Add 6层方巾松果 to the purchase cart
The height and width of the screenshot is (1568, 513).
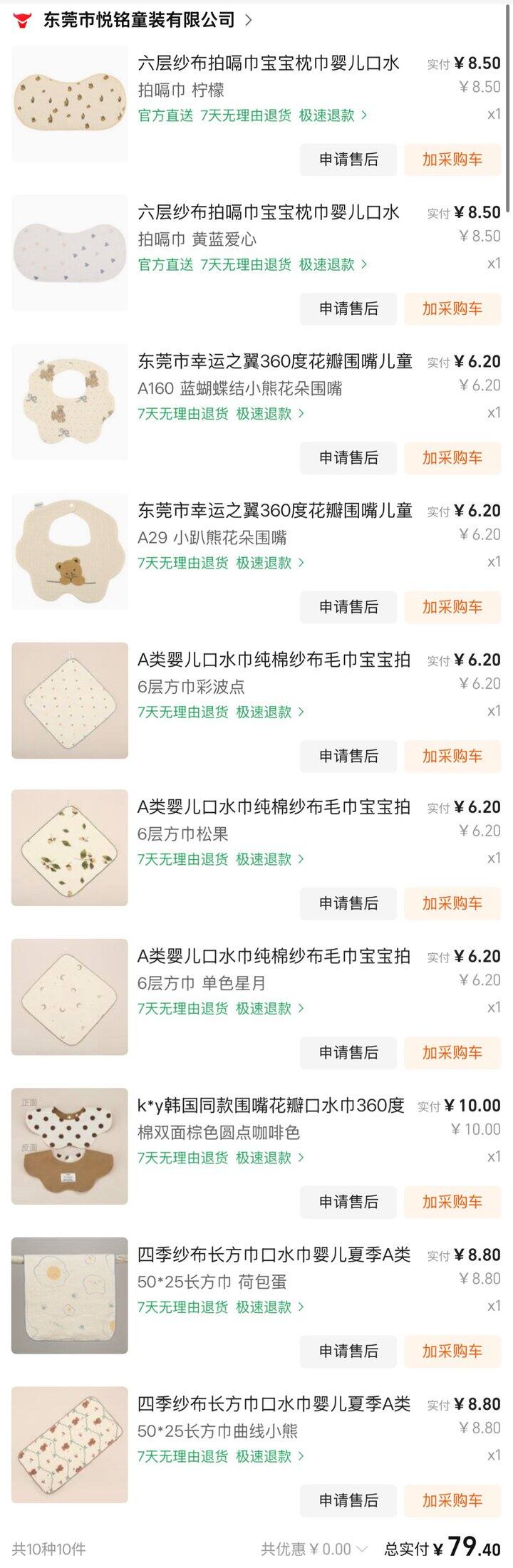tap(452, 903)
